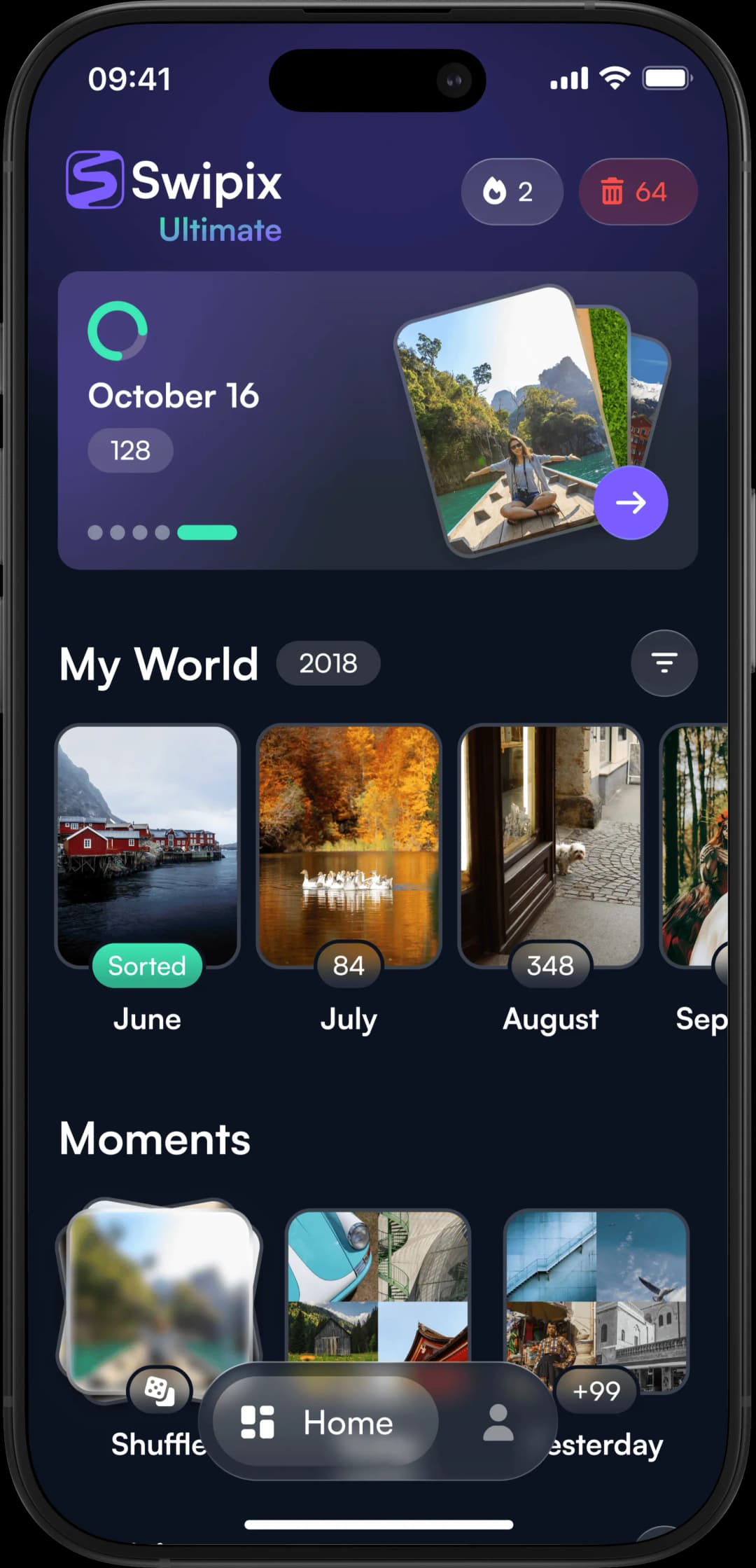
Task: Open the July album with 84 photos
Action: [x=349, y=847]
